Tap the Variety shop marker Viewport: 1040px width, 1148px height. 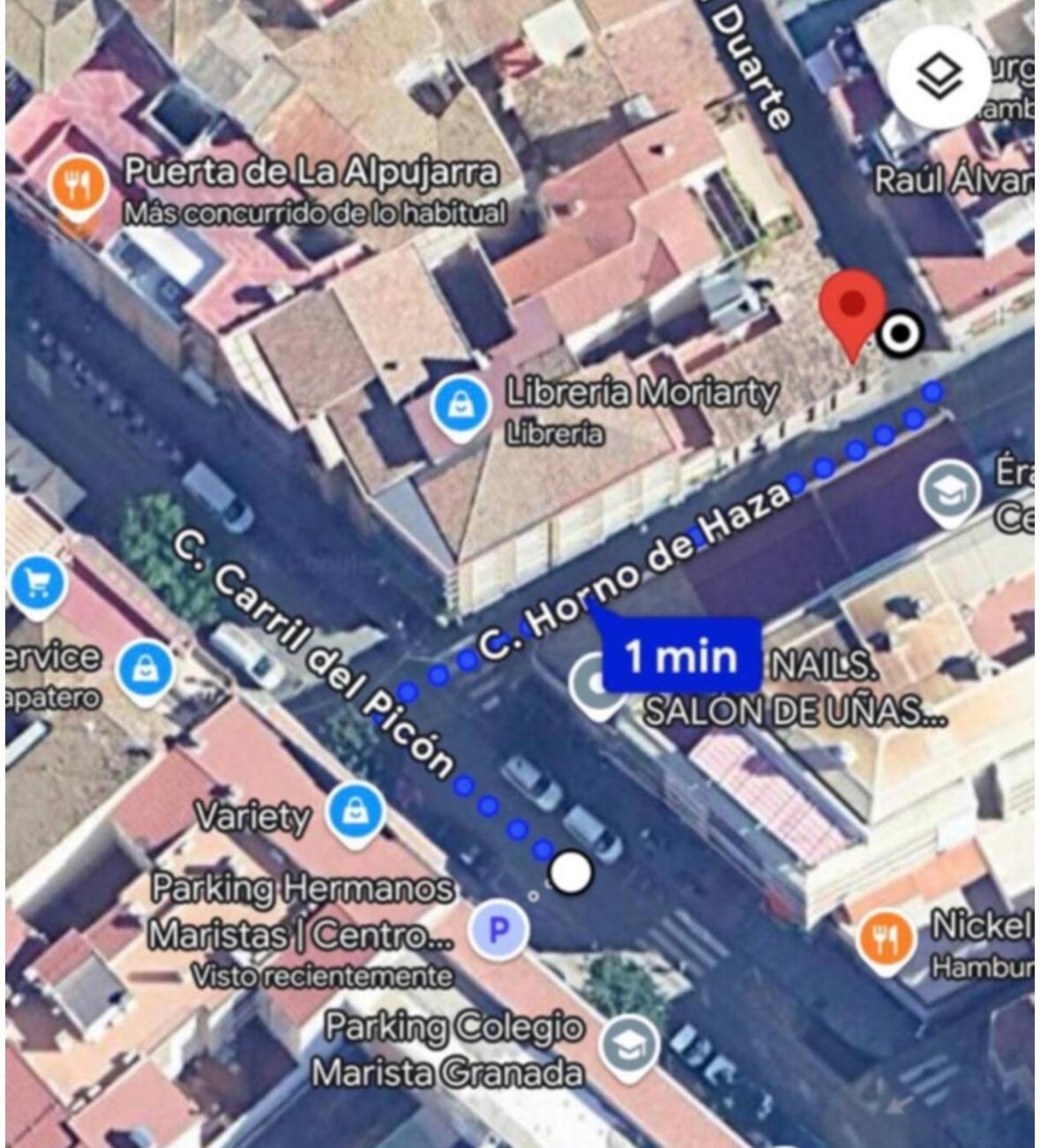(x=355, y=812)
